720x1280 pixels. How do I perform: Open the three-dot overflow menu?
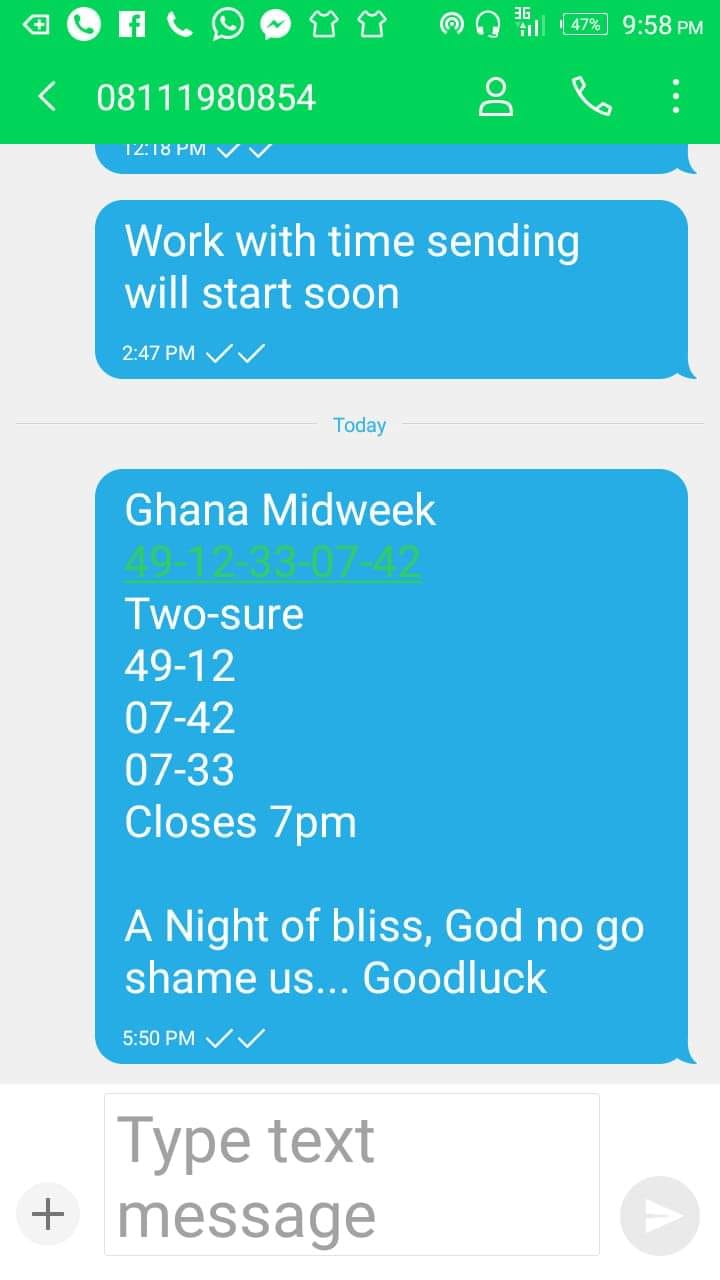pyautogui.click(x=676, y=97)
